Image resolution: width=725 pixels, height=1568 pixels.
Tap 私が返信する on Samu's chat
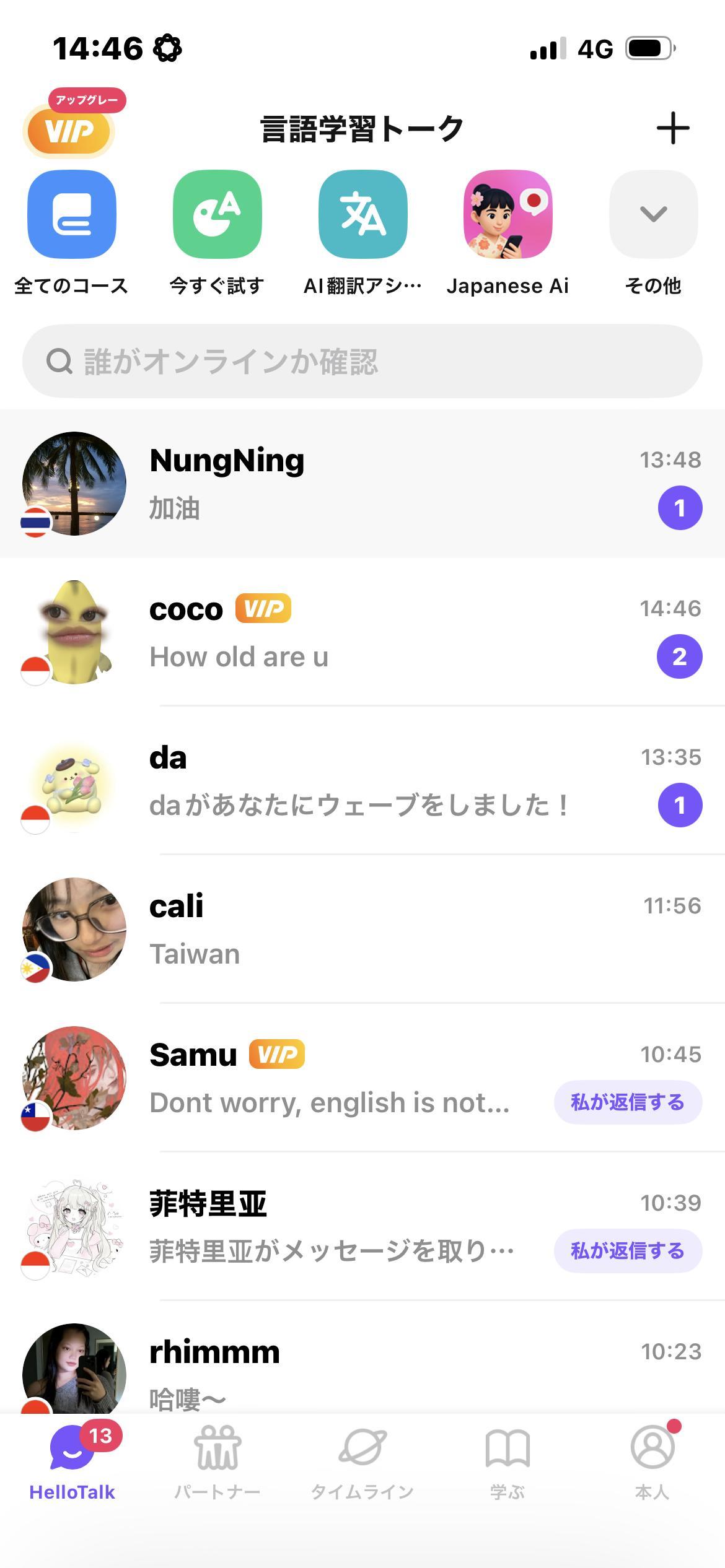point(627,1103)
